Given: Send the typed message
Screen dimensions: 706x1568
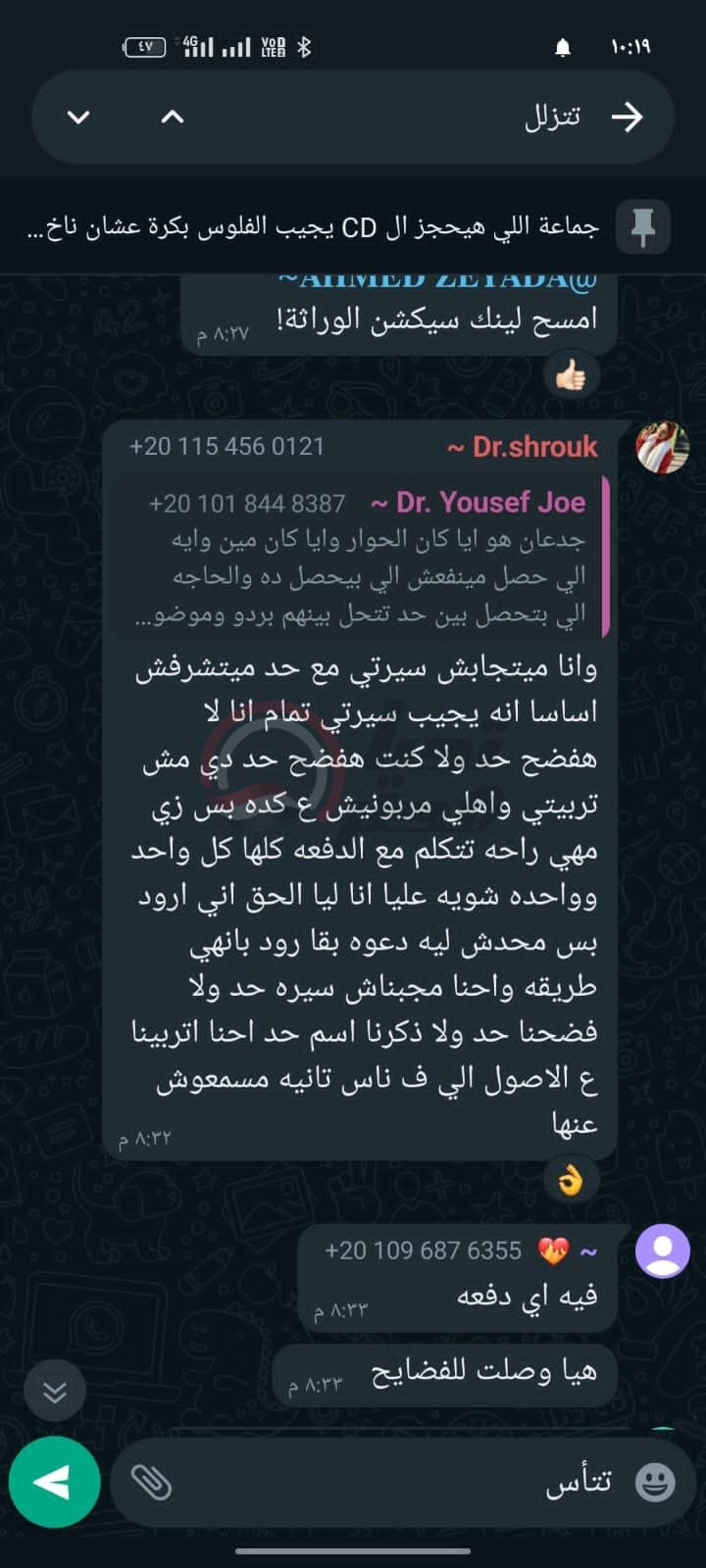Looking at the screenshot, I should click(55, 1482).
